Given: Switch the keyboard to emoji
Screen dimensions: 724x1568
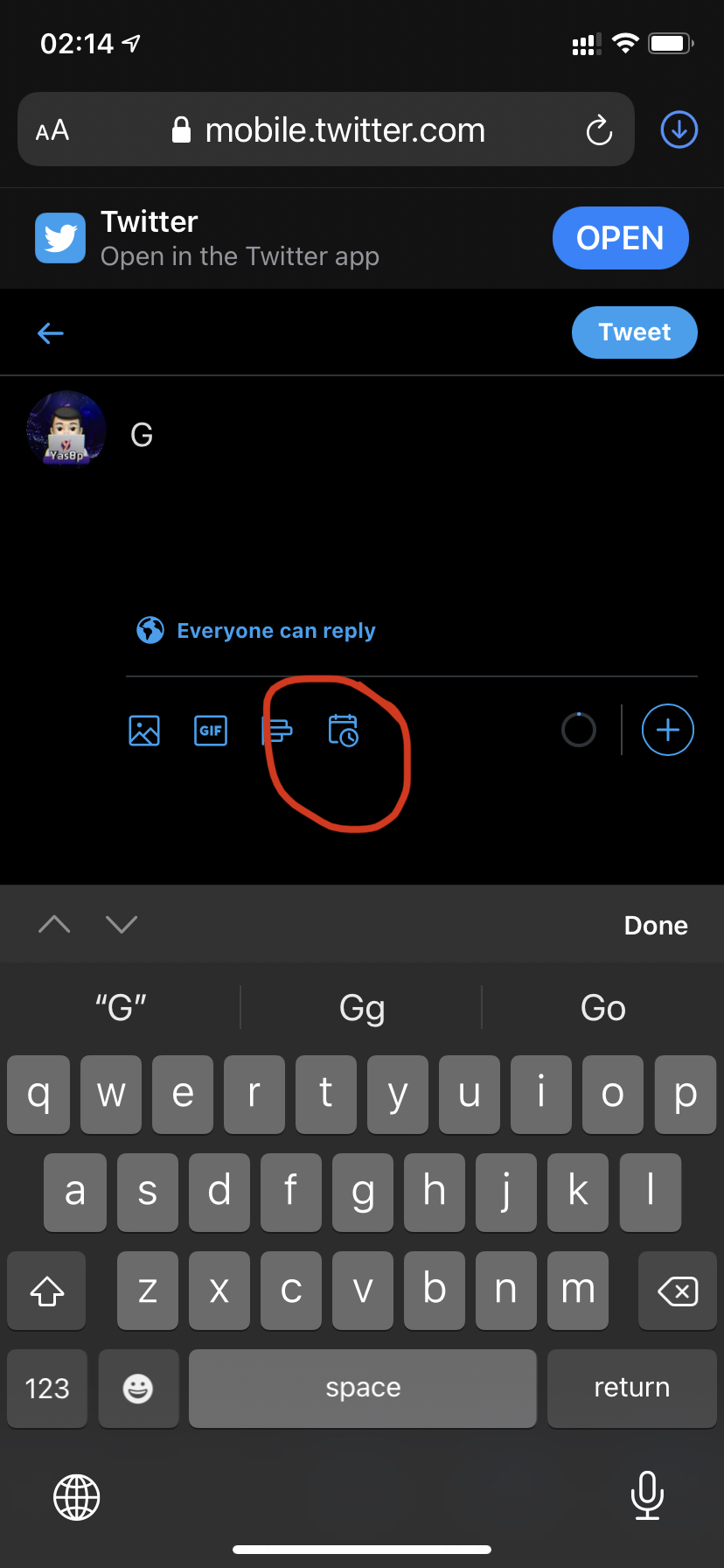Looking at the screenshot, I should coord(138,1388).
